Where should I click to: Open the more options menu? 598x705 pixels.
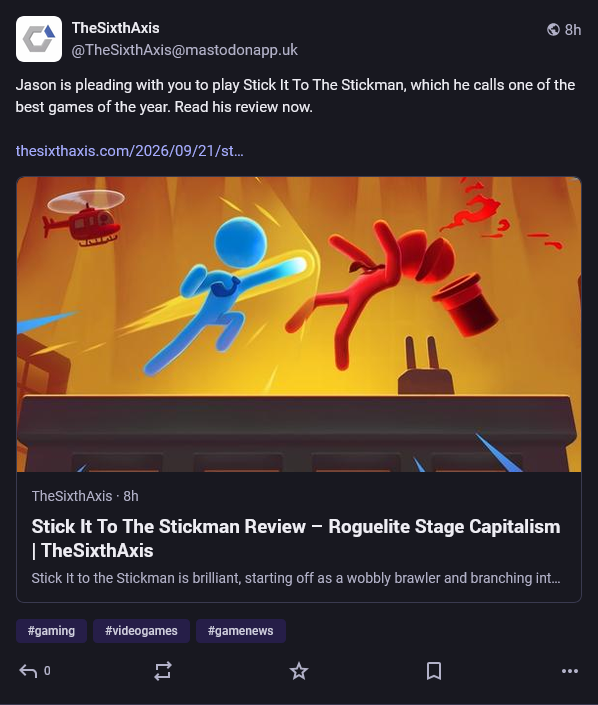pos(570,671)
